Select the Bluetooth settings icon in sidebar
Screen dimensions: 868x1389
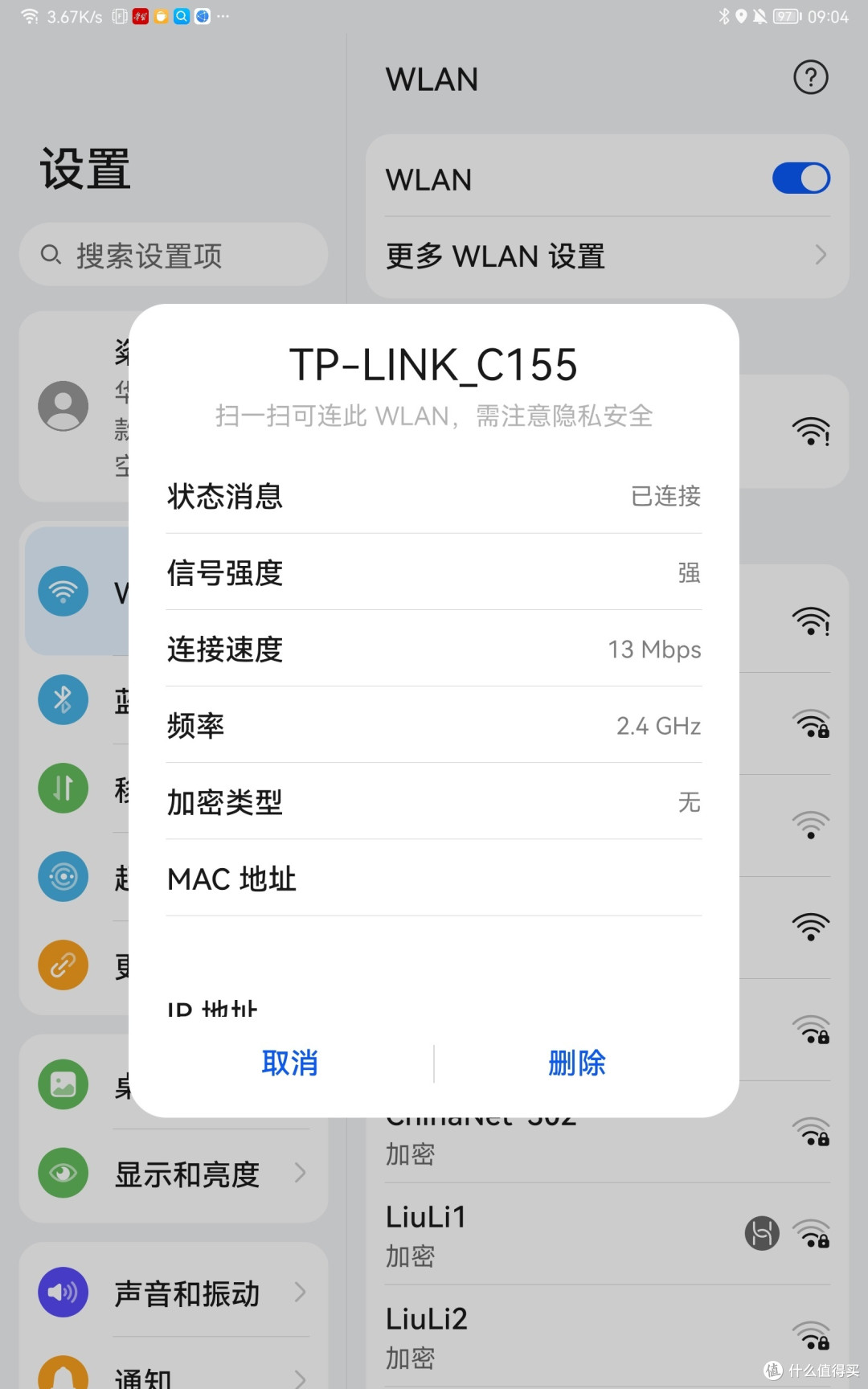(63, 699)
